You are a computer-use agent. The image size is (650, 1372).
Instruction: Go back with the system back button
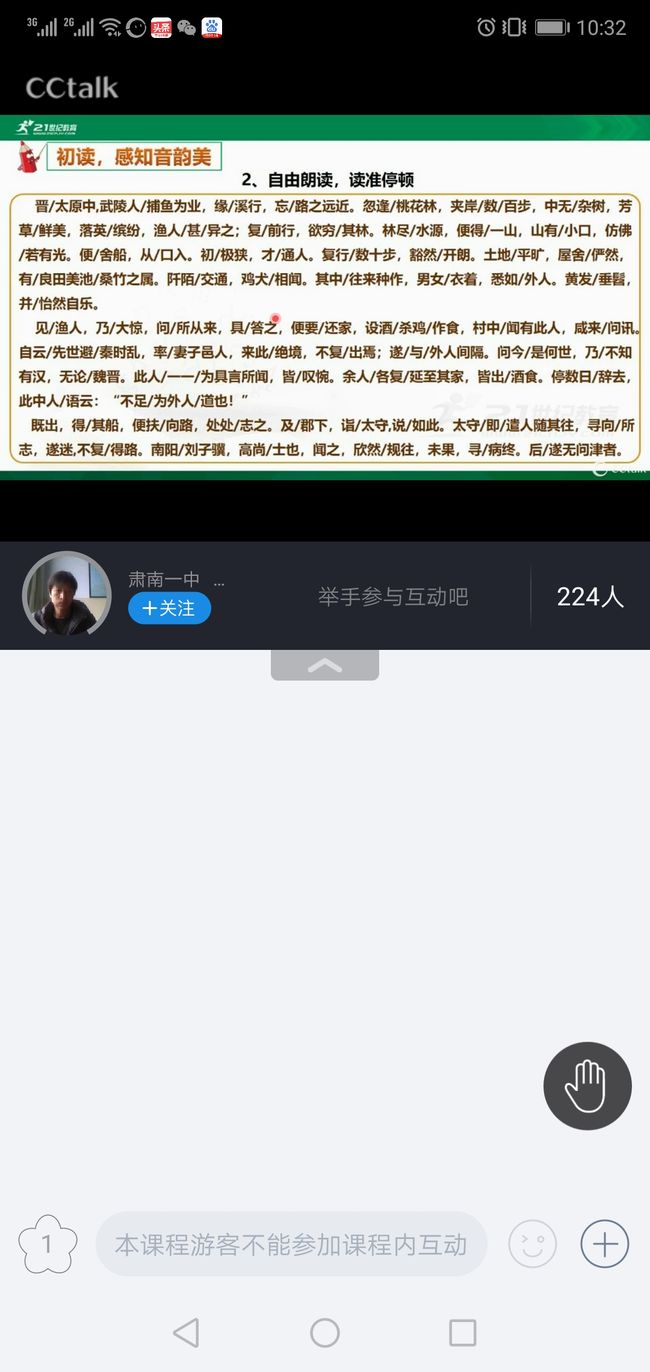pyautogui.click(x=186, y=1332)
